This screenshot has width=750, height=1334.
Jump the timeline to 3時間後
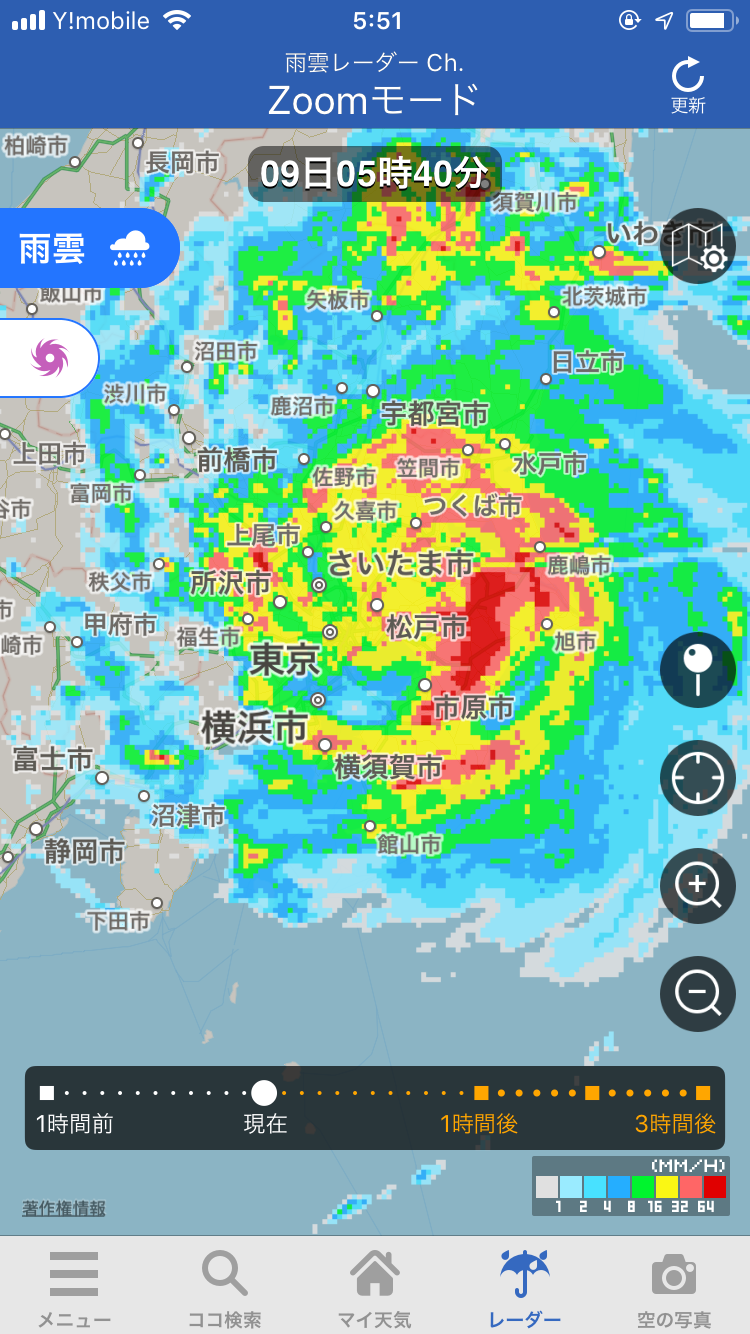click(x=703, y=1092)
